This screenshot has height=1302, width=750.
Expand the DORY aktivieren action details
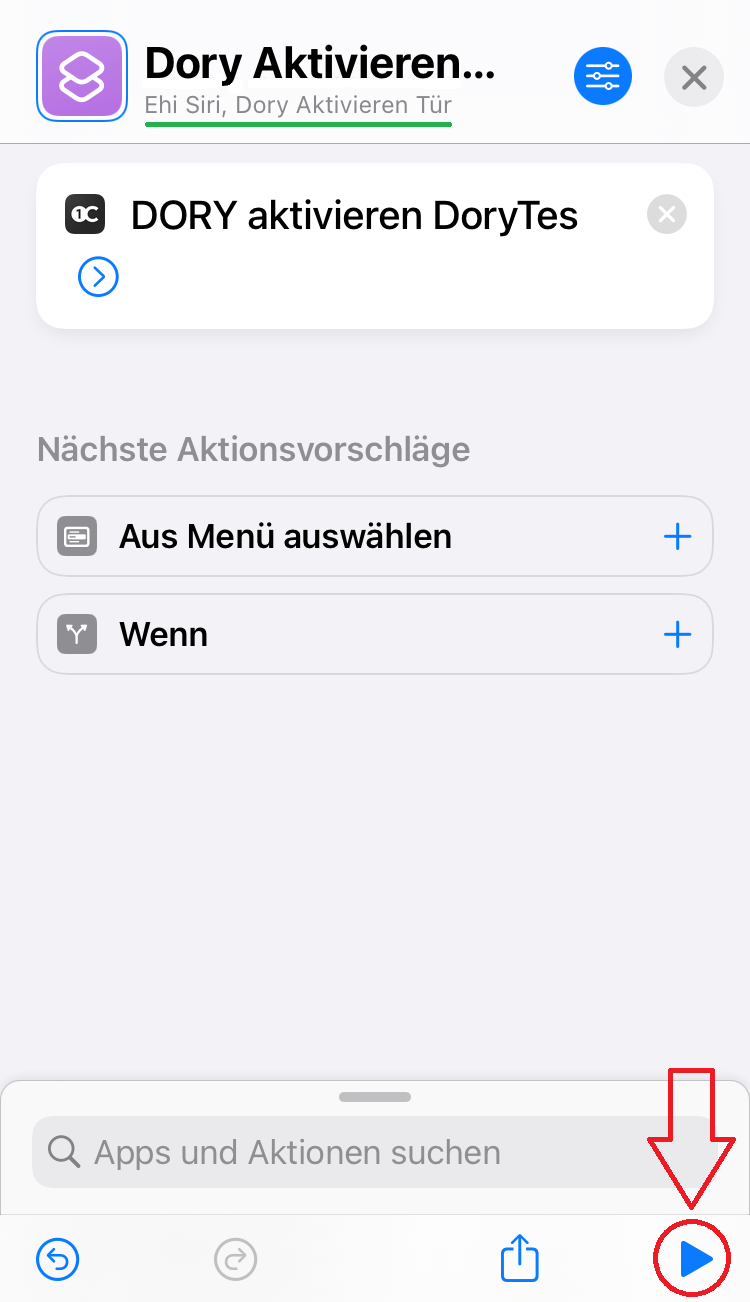98,277
